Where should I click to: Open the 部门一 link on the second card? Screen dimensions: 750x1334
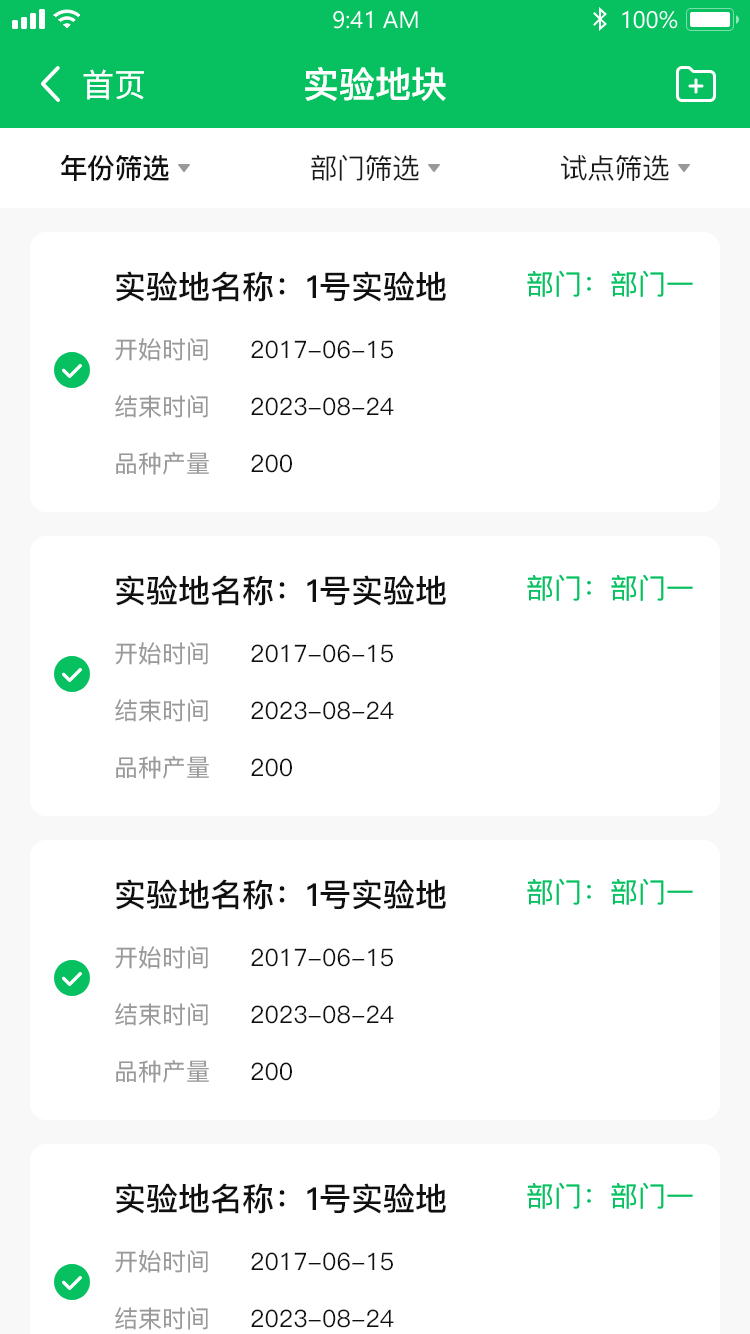651,587
